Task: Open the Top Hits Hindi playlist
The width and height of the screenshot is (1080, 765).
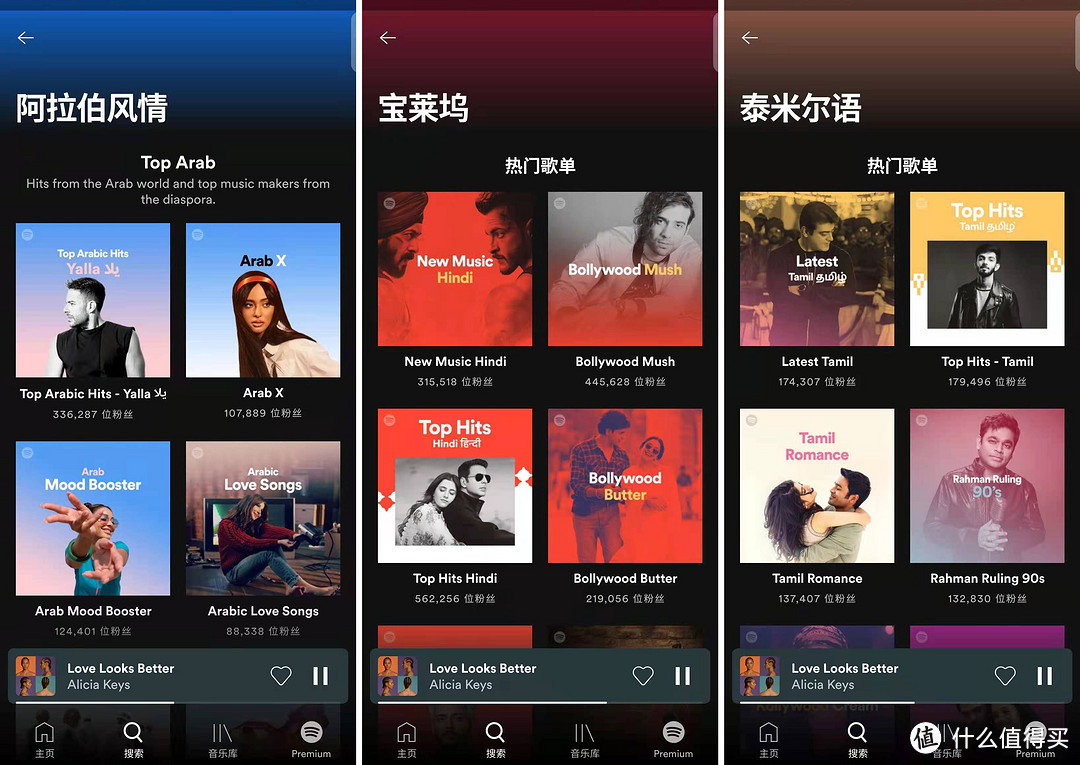Action: point(455,485)
